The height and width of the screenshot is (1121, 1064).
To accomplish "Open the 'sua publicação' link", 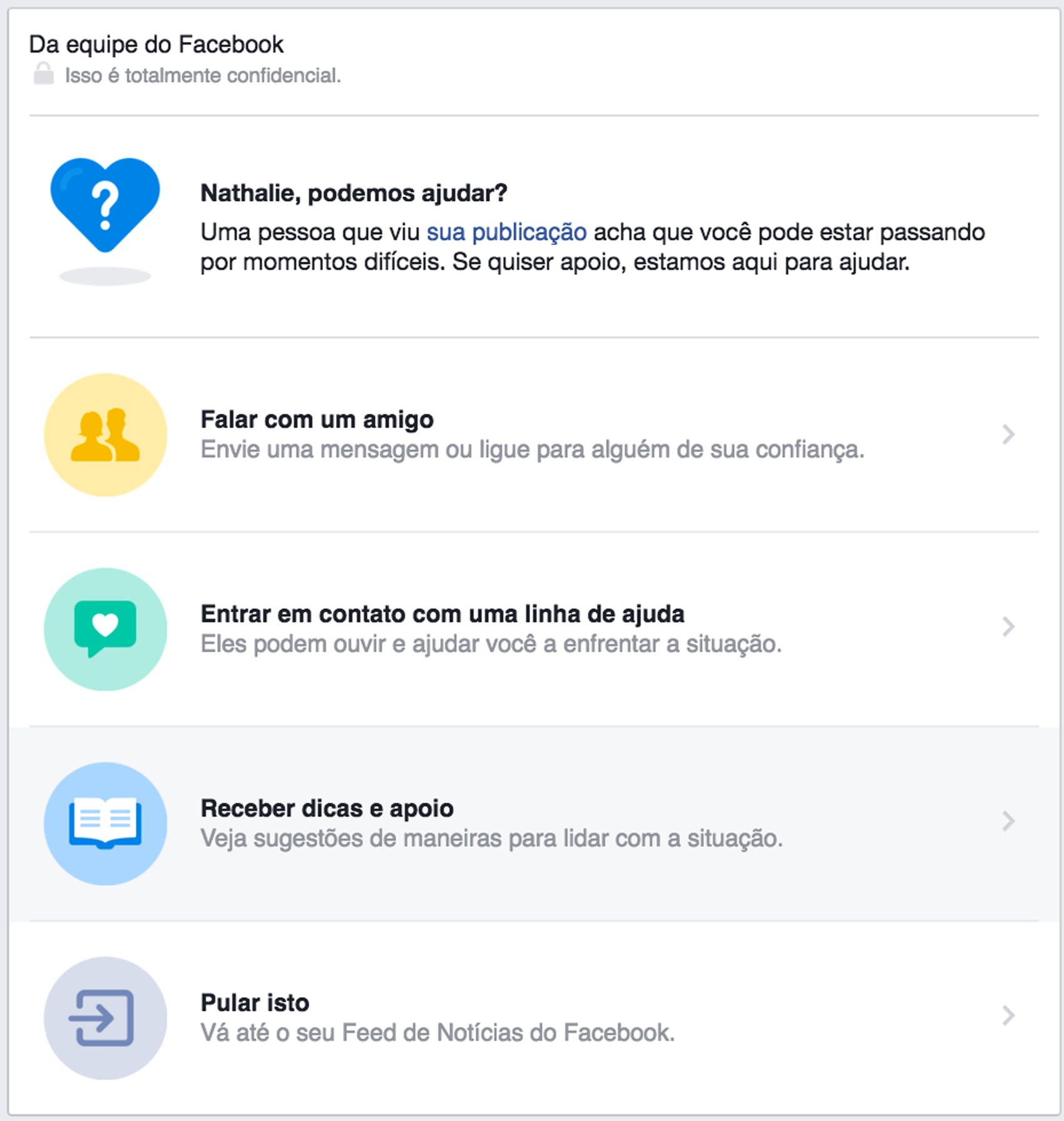I will point(507,232).
